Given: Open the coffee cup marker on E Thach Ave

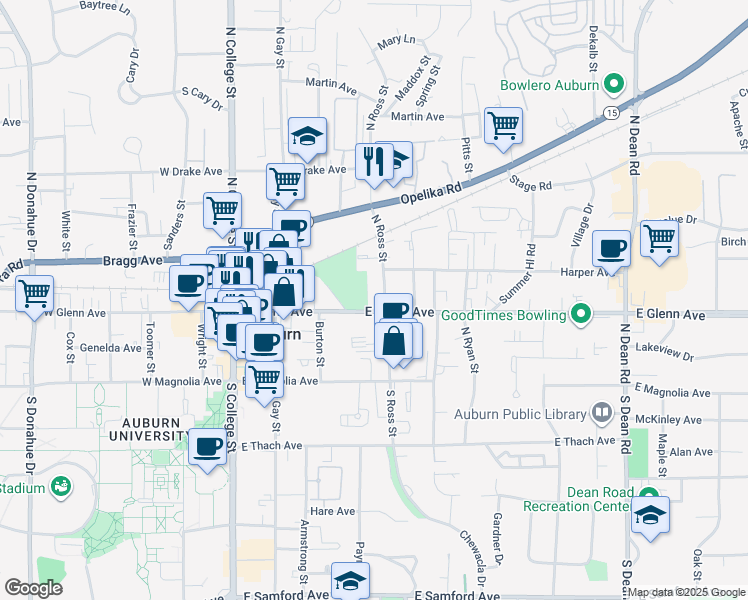Looking at the screenshot, I should (x=207, y=445).
